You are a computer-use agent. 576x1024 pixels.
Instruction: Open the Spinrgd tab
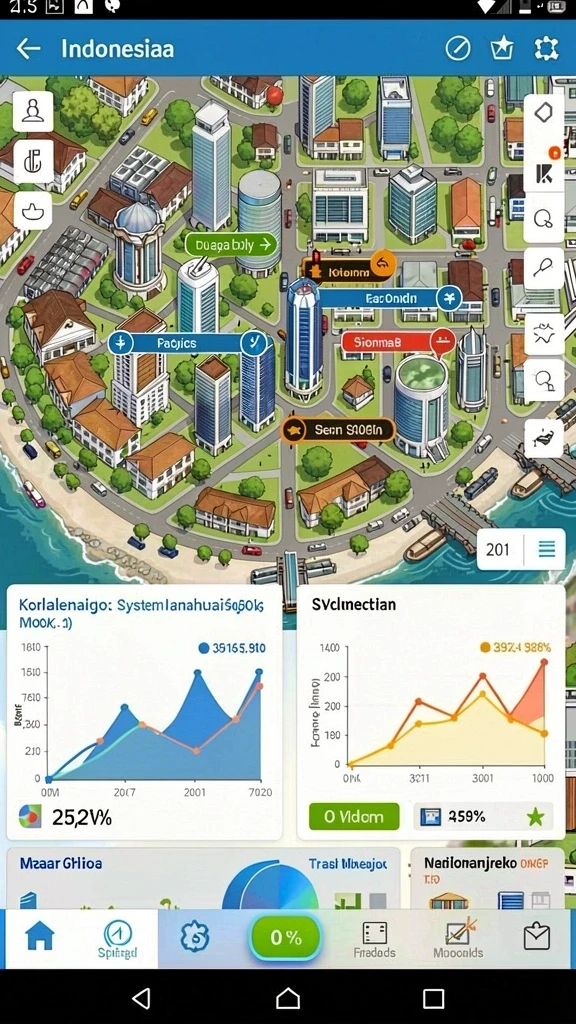[x=118, y=939]
